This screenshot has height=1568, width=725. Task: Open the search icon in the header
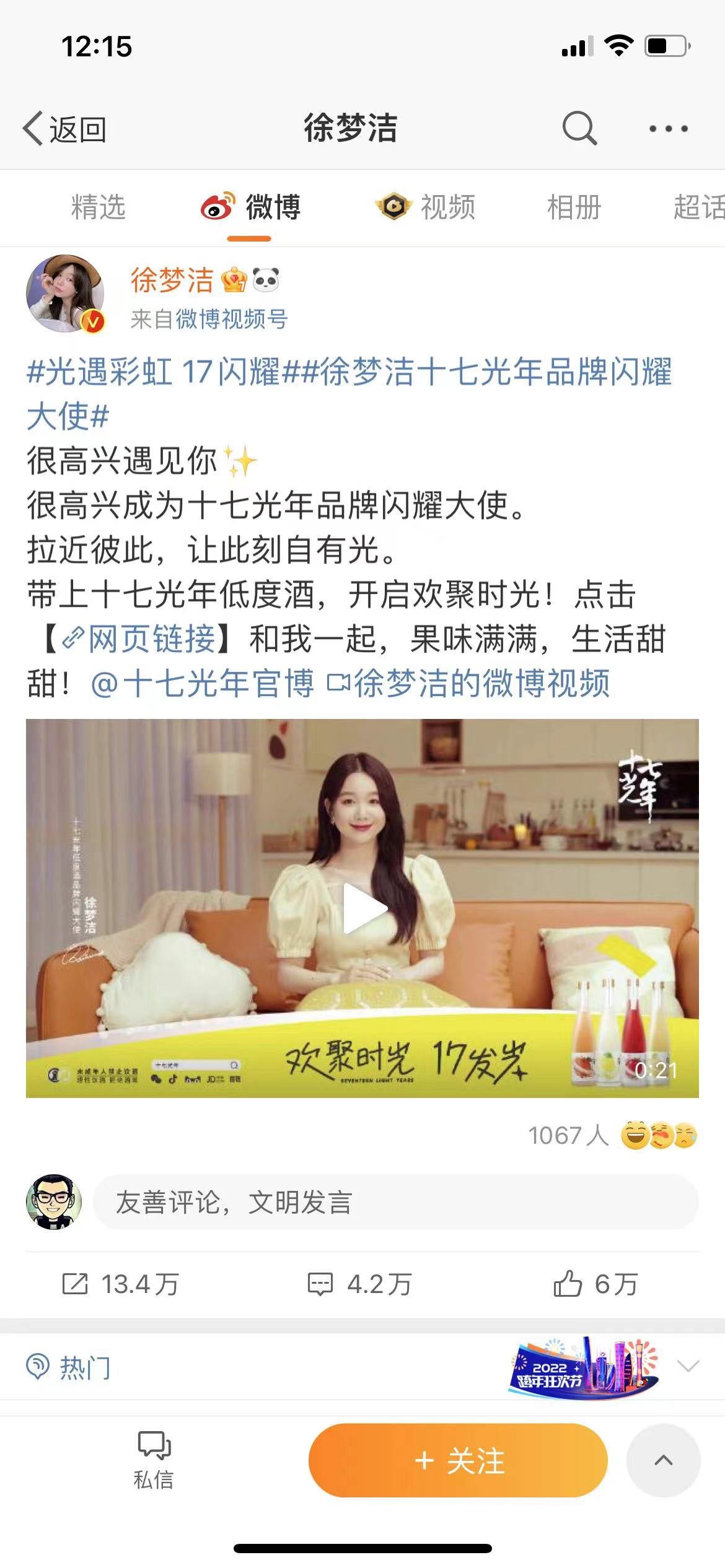click(579, 128)
